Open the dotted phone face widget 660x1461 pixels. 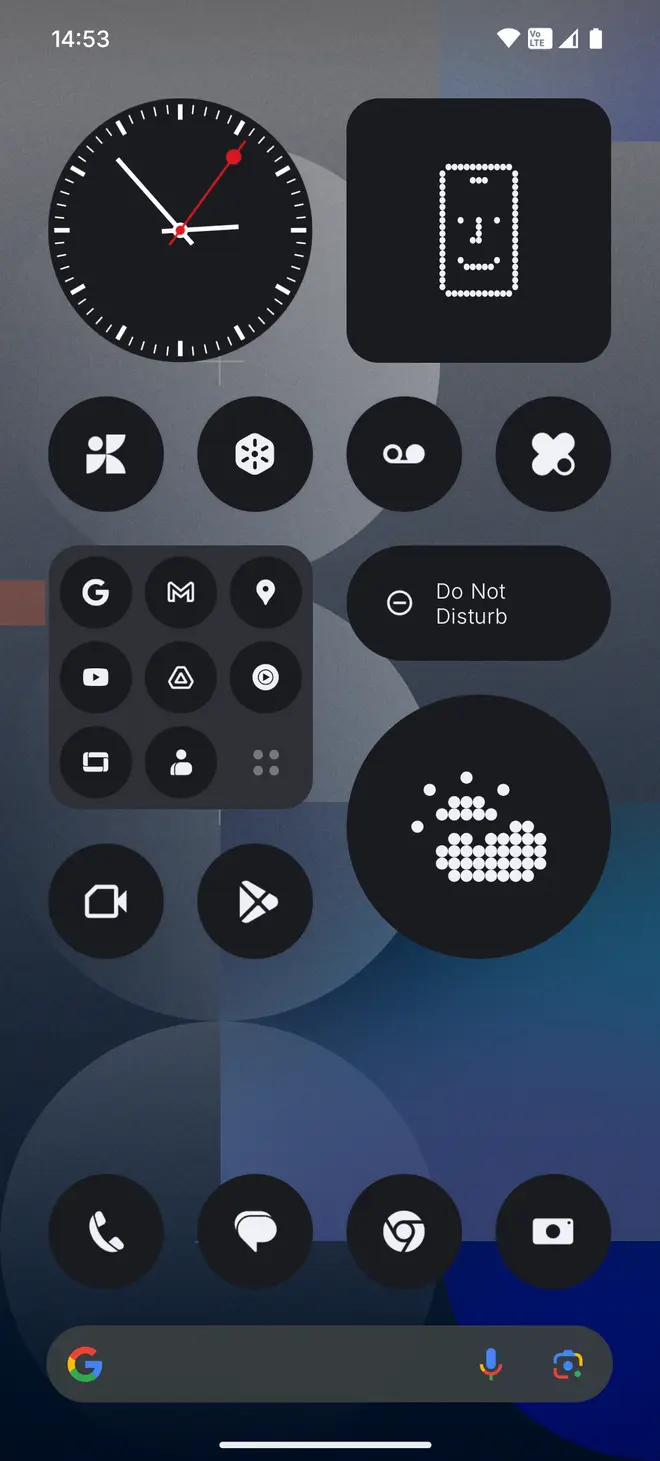click(478, 230)
